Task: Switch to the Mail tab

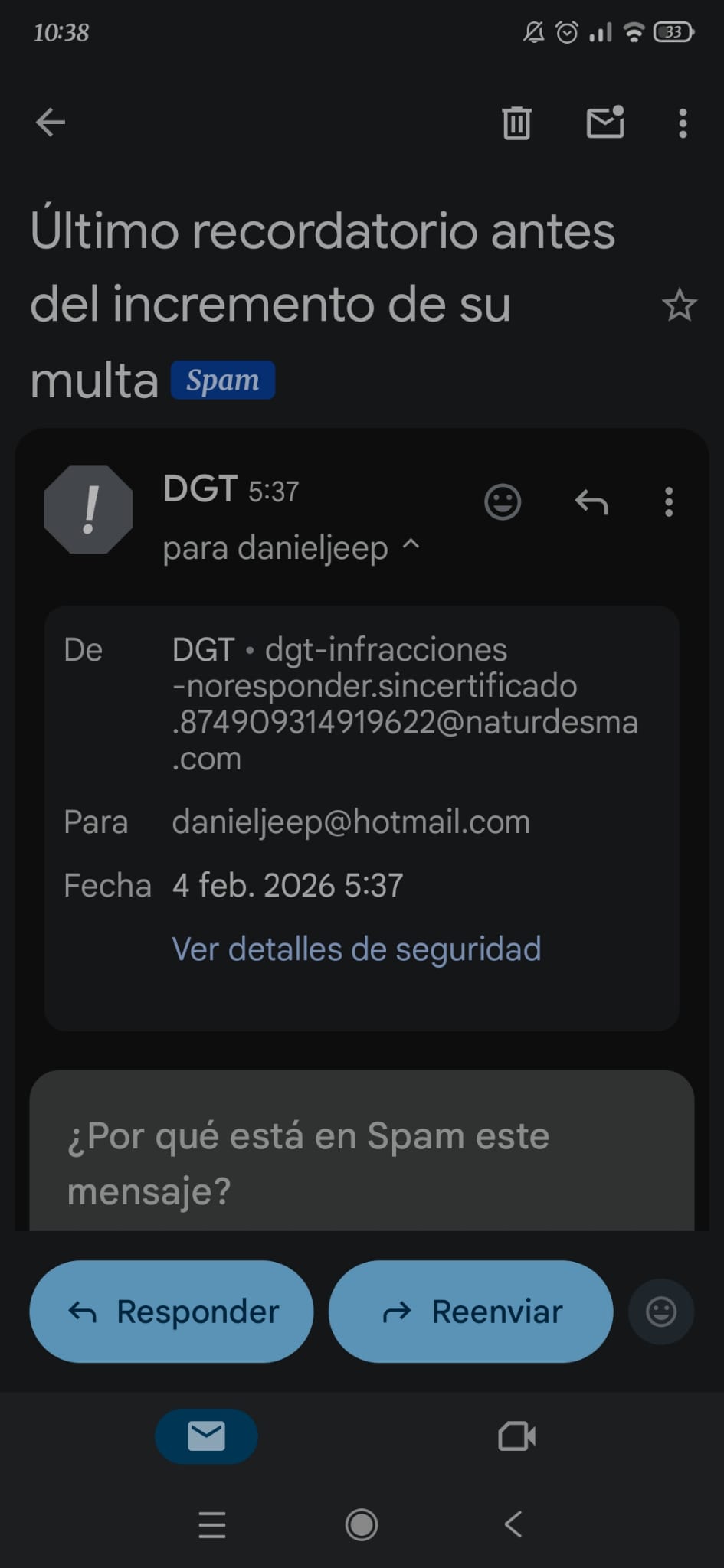Action: (206, 1436)
